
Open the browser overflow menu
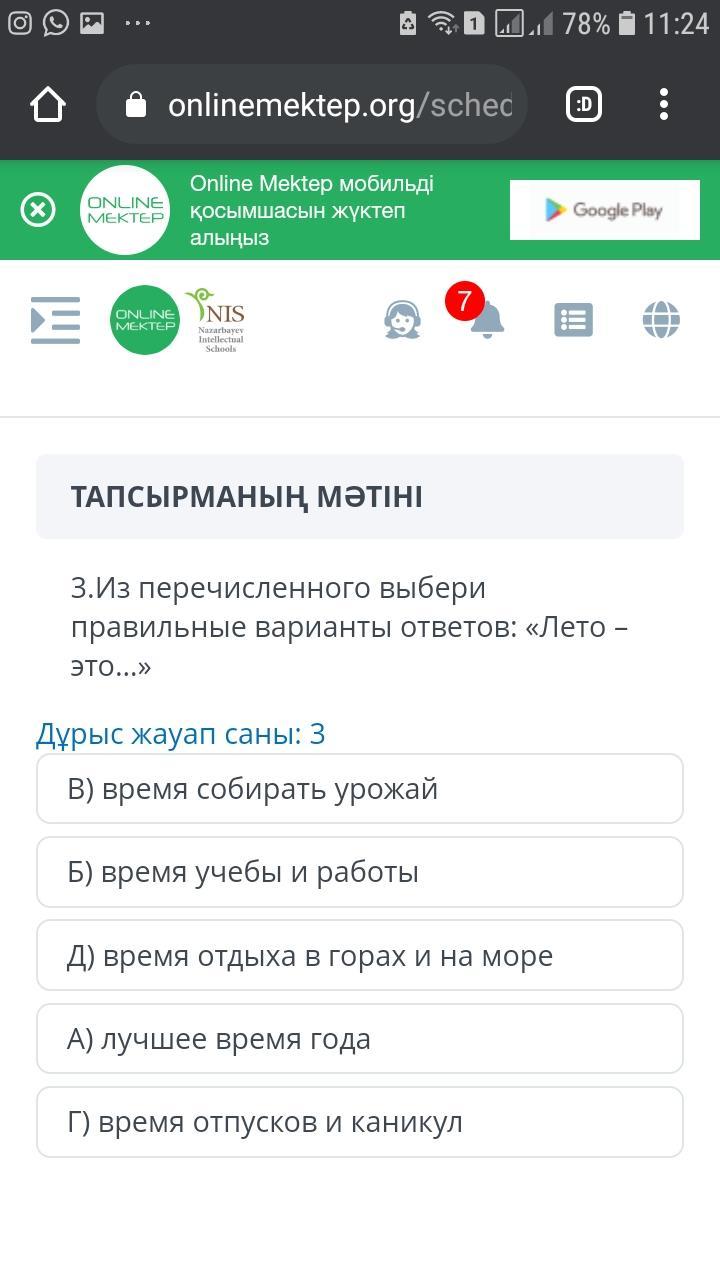point(664,104)
